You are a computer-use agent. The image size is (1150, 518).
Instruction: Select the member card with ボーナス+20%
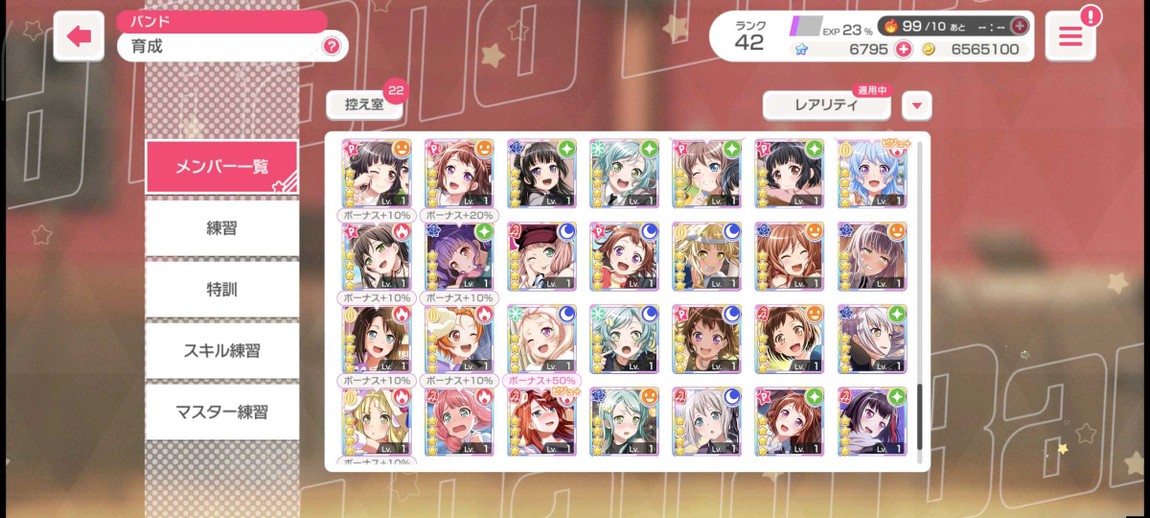459,175
